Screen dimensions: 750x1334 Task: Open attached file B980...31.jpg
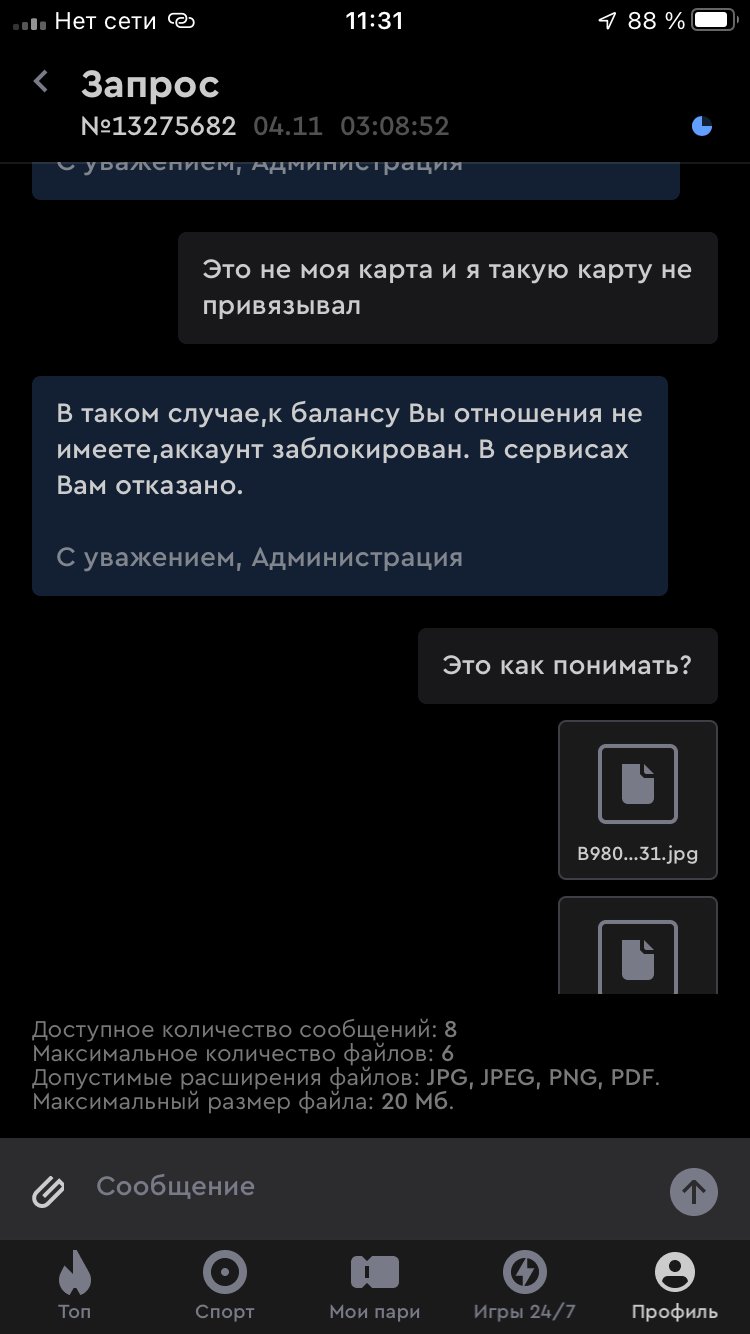click(x=637, y=800)
